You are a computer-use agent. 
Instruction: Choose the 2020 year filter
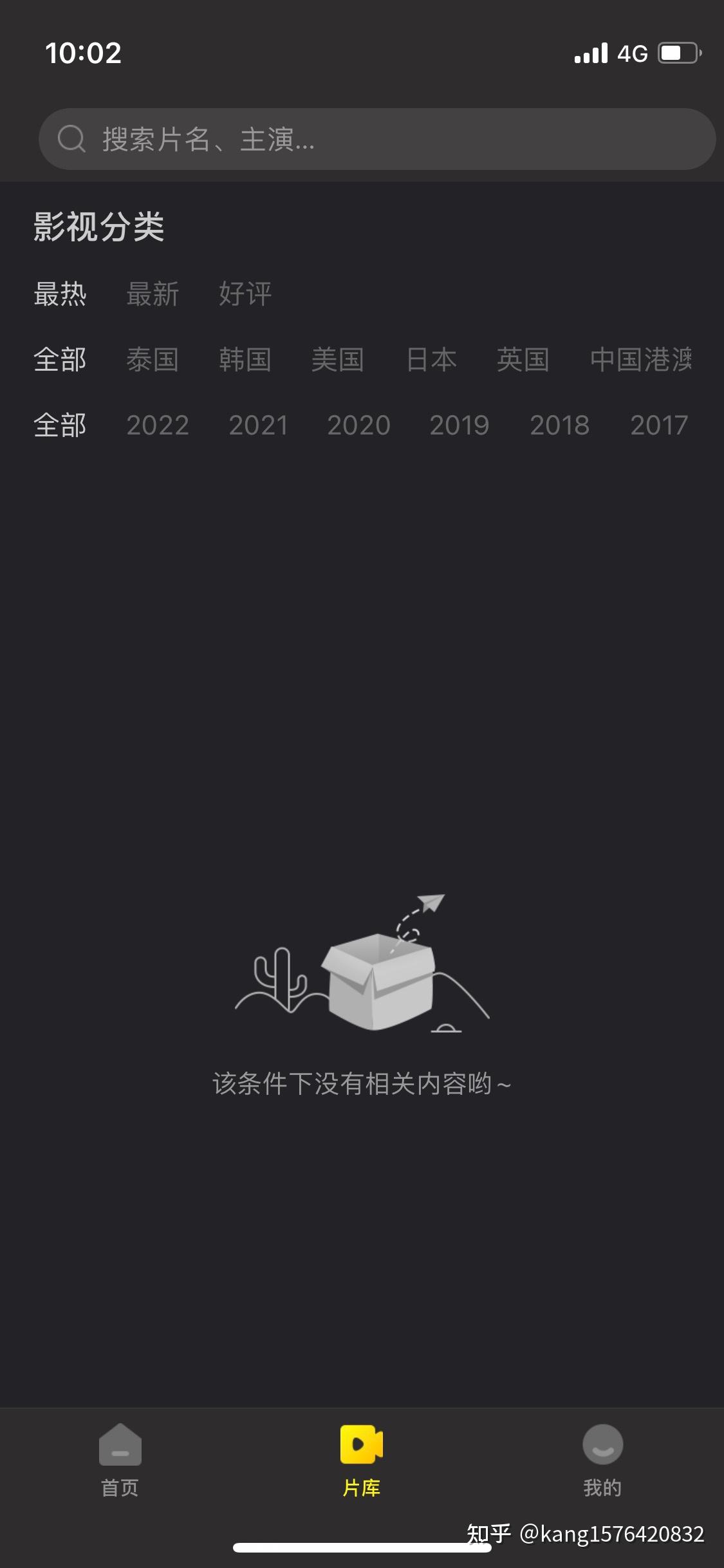pyautogui.click(x=358, y=425)
